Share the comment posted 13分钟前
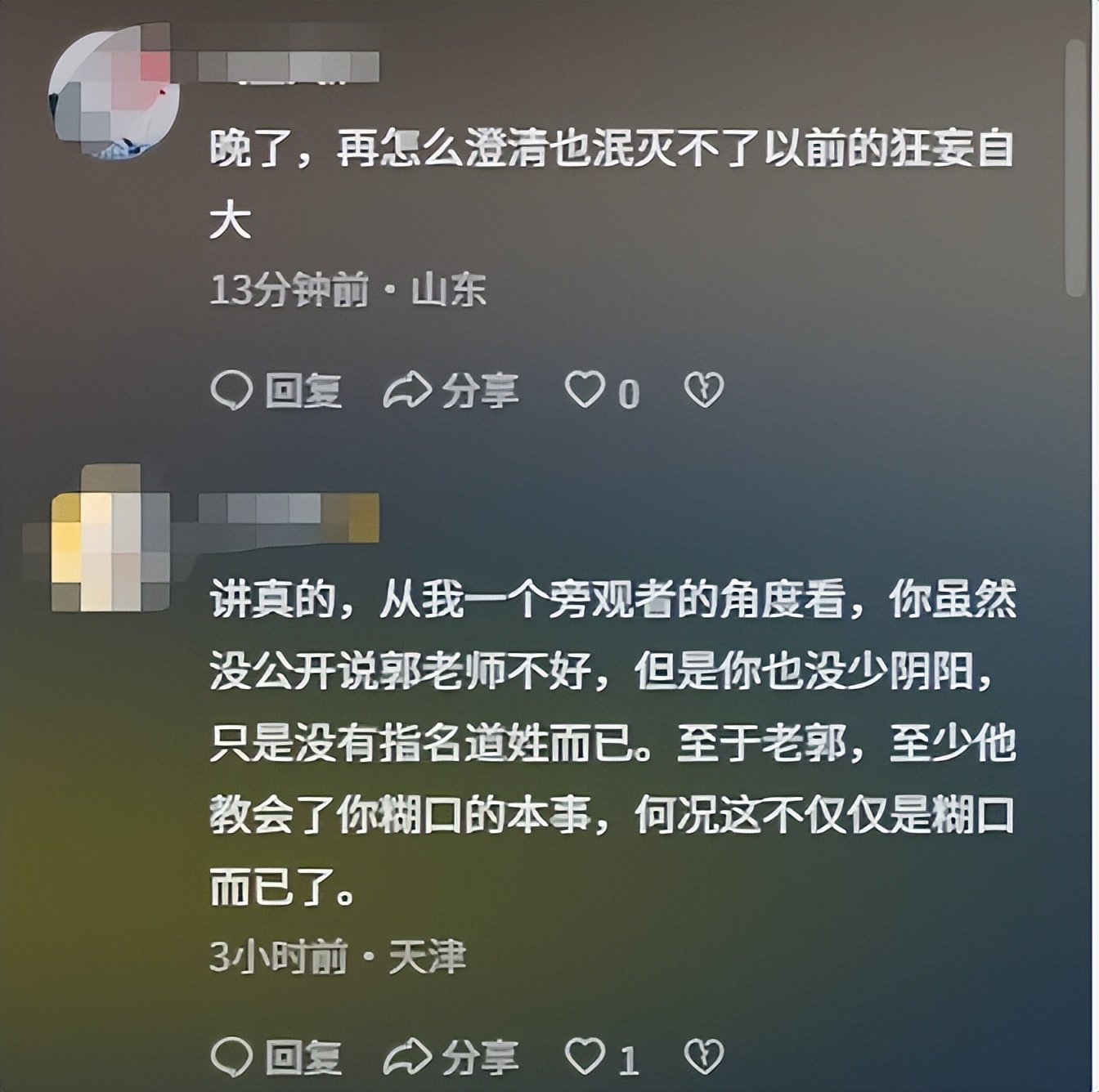Viewport: 1099px width, 1092px height. pyautogui.click(x=451, y=391)
